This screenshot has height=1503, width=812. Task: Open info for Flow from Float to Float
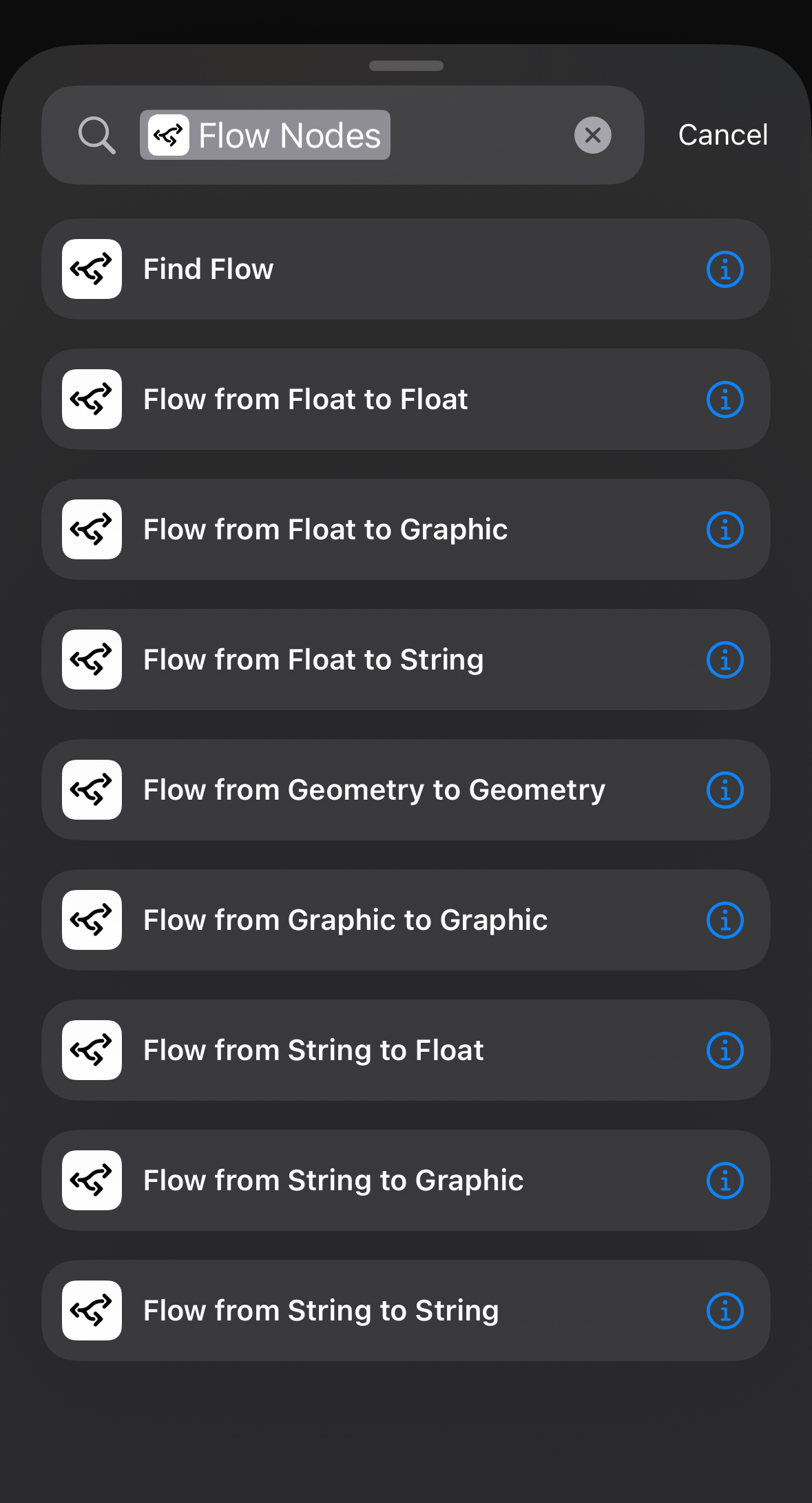point(725,399)
